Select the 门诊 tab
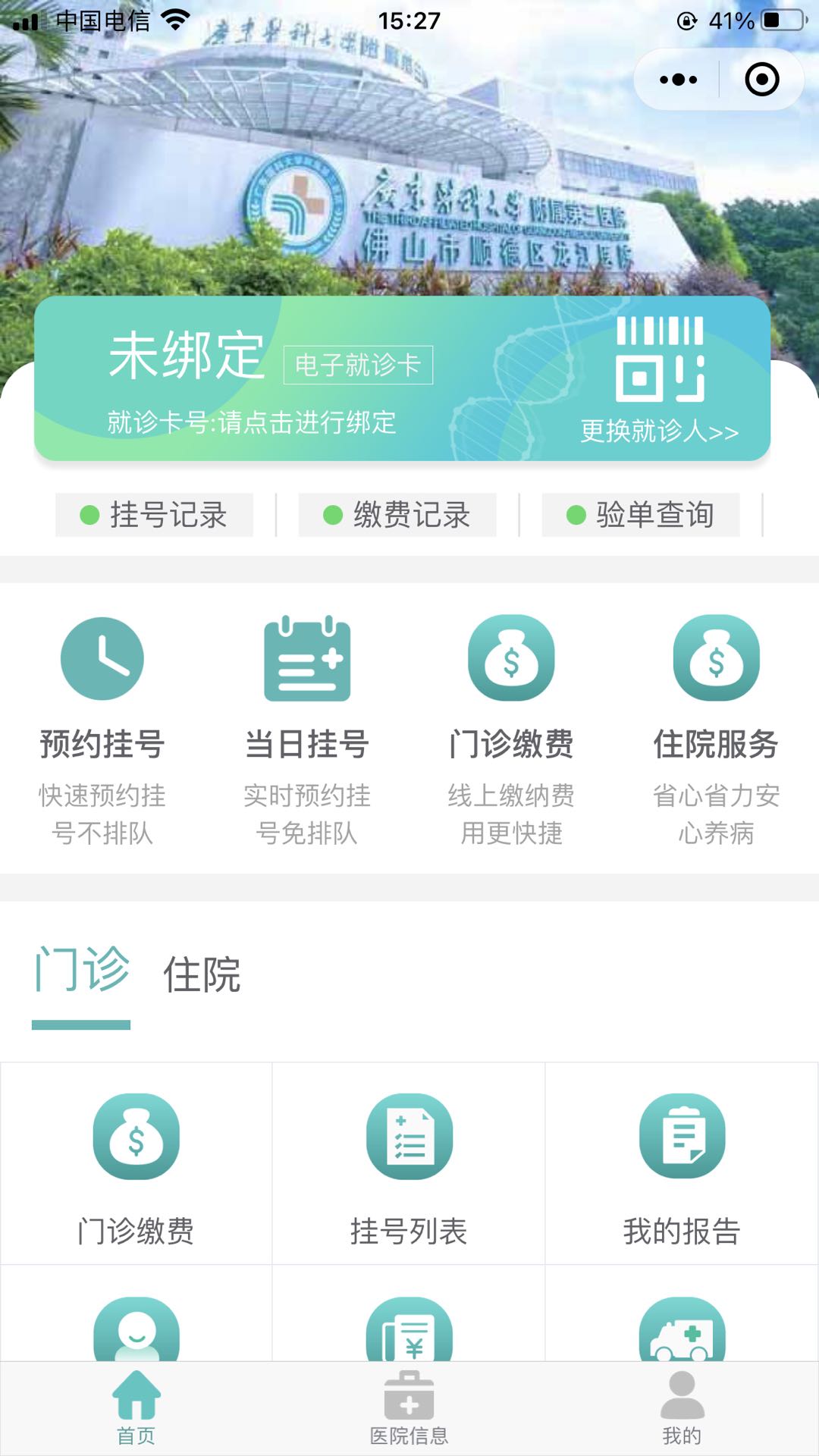819x1456 pixels. [x=82, y=971]
